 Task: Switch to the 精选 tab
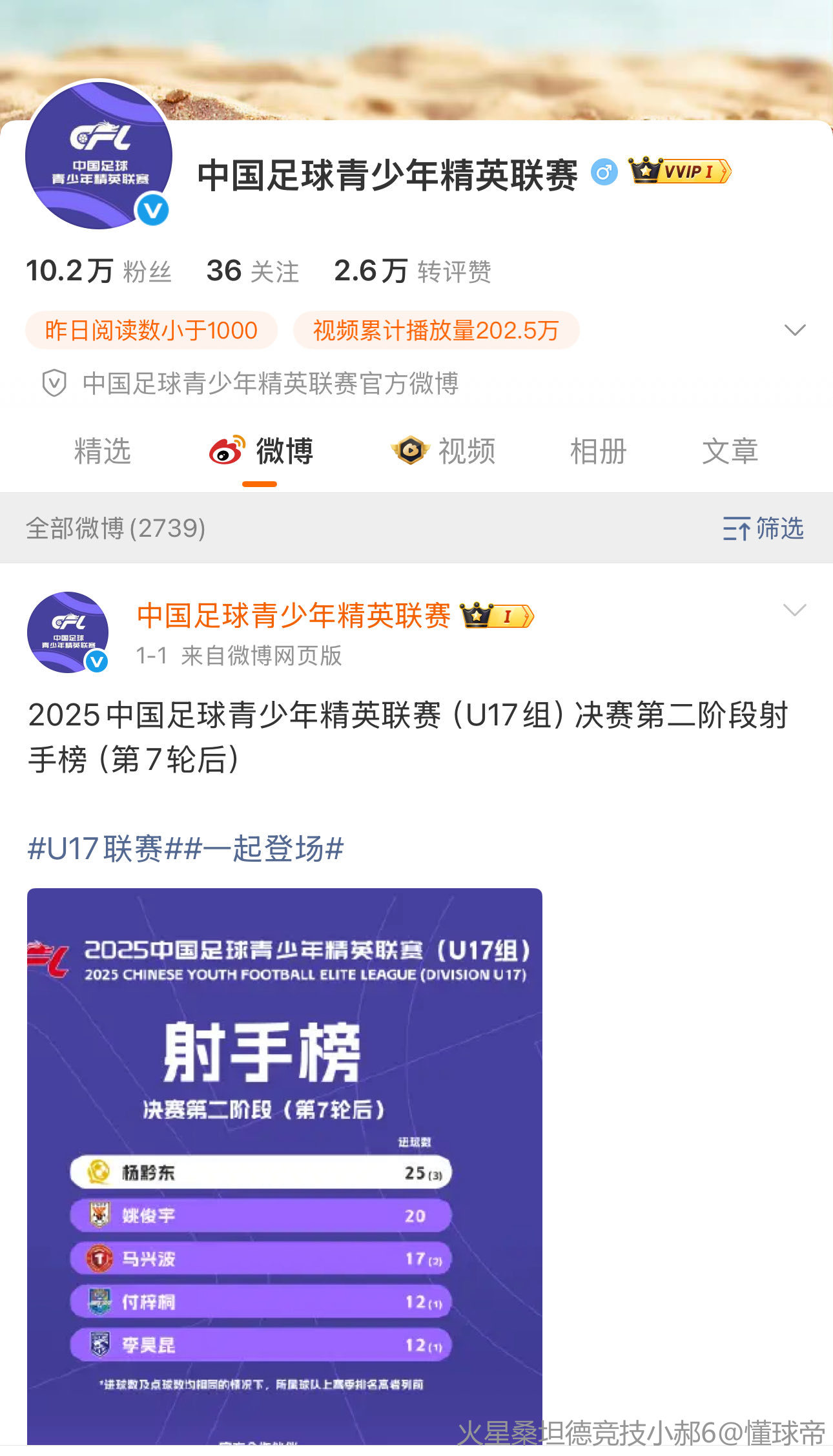pyautogui.click(x=102, y=451)
